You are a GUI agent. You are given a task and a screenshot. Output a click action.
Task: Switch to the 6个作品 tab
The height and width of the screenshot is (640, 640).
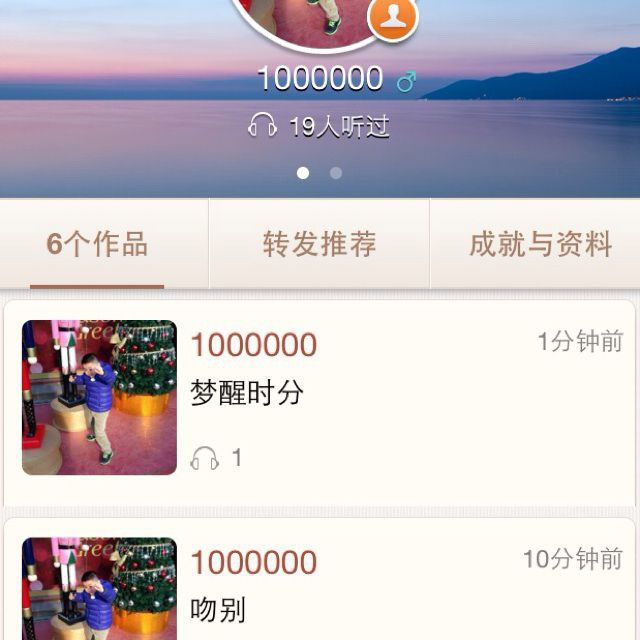point(97,244)
